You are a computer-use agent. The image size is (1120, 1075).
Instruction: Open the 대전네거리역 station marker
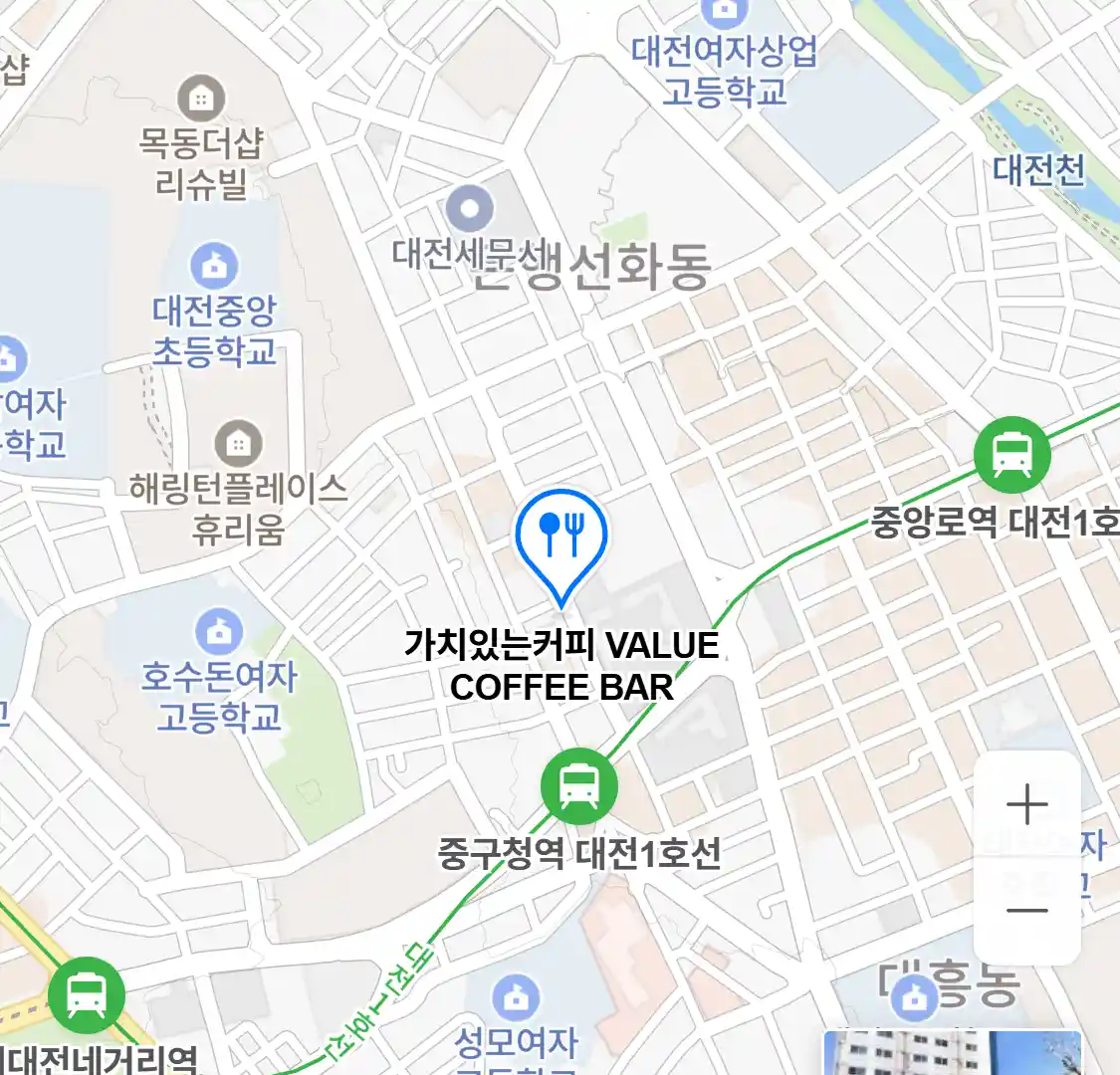(87, 994)
